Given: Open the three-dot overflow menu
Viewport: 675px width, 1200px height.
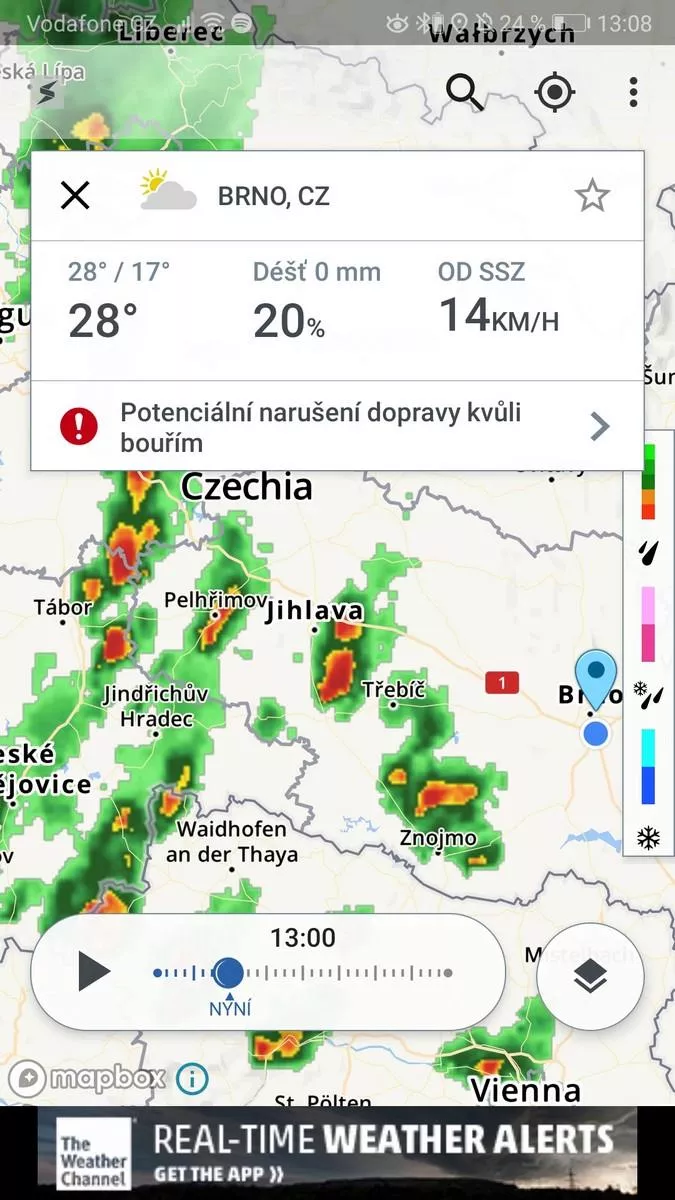Looking at the screenshot, I should 633,93.
